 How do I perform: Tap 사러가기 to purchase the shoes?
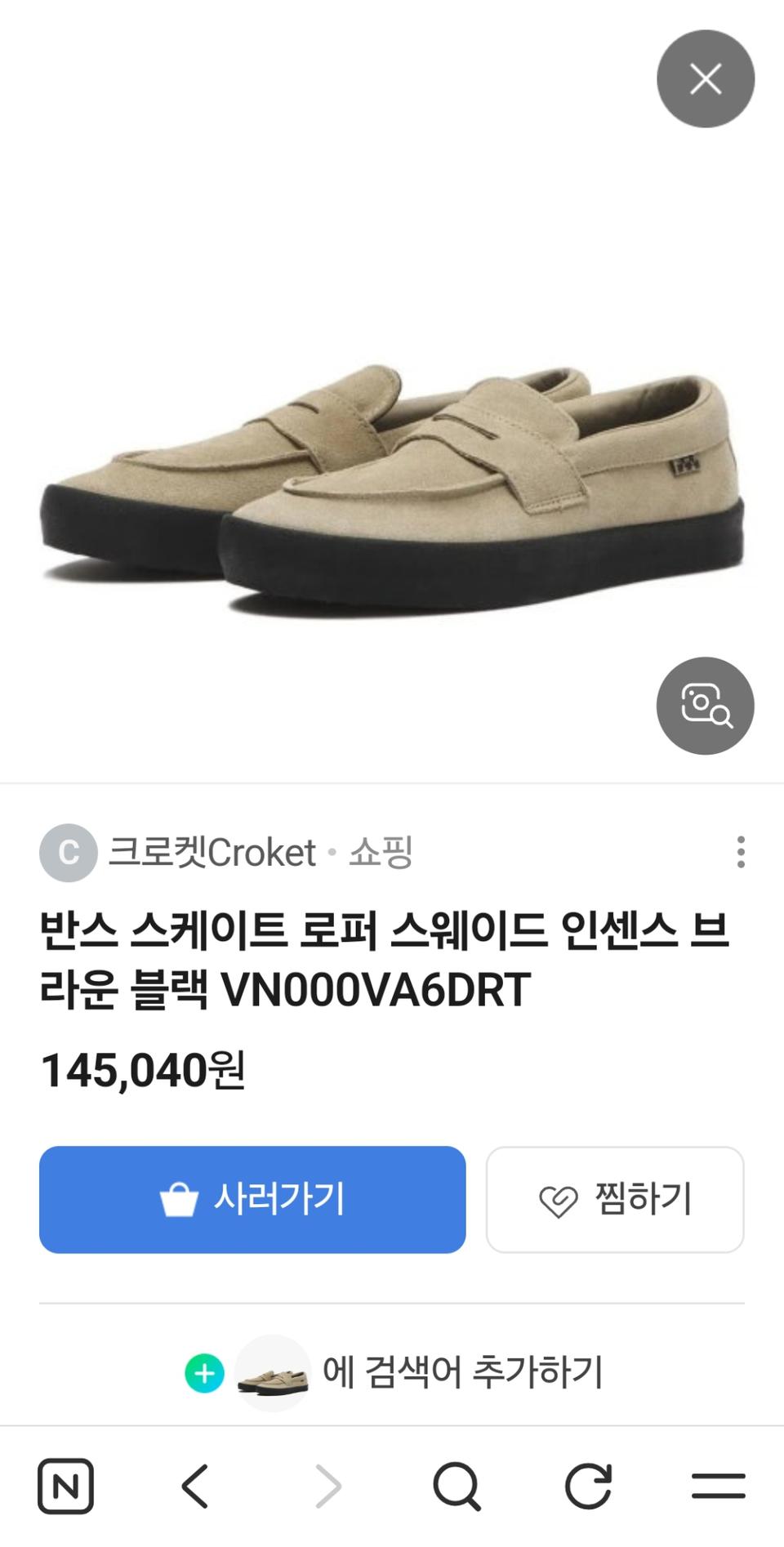pyautogui.click(x=252, y=1197)
